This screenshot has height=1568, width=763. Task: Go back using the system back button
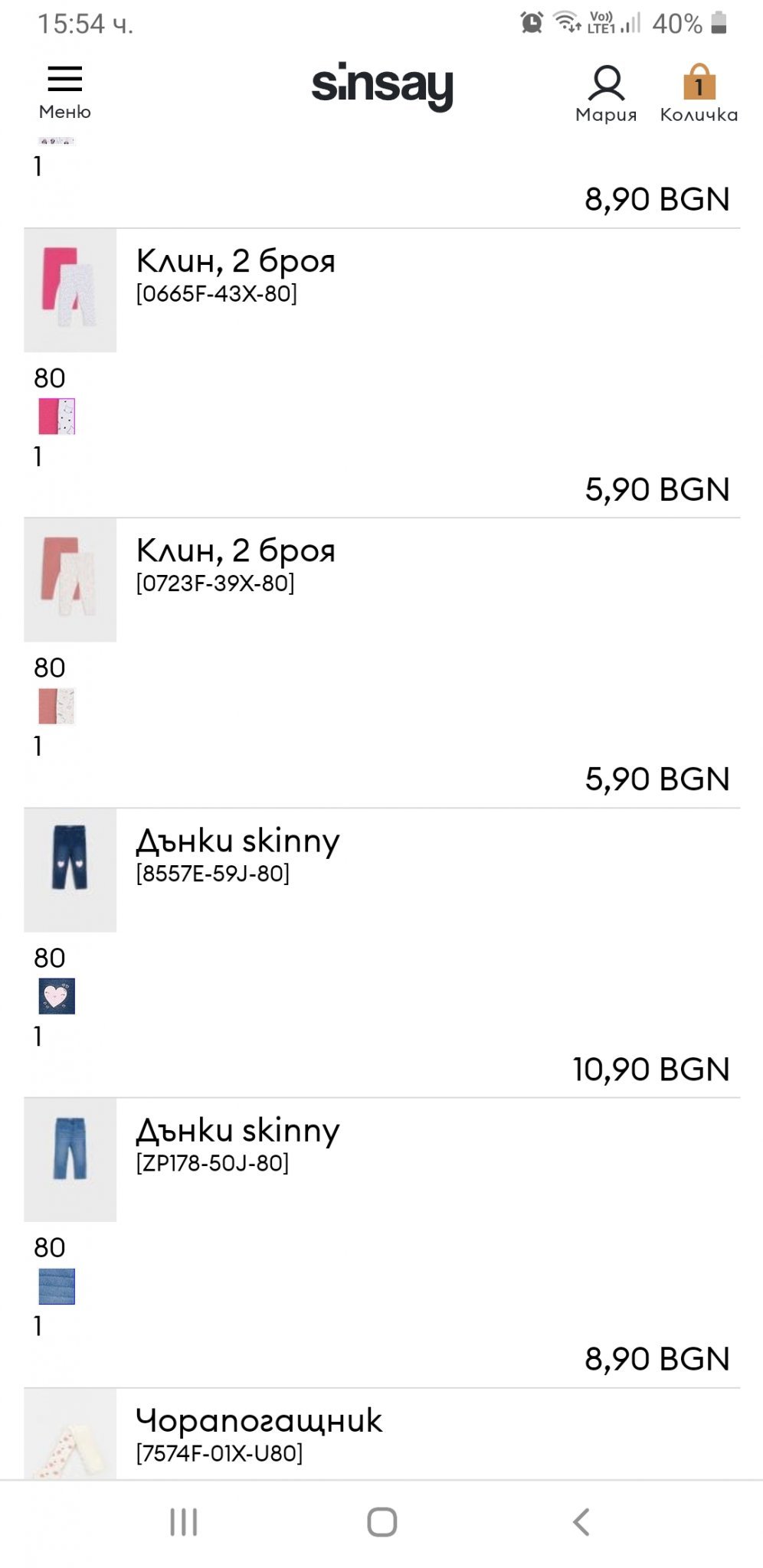[x=581, y=1522]
